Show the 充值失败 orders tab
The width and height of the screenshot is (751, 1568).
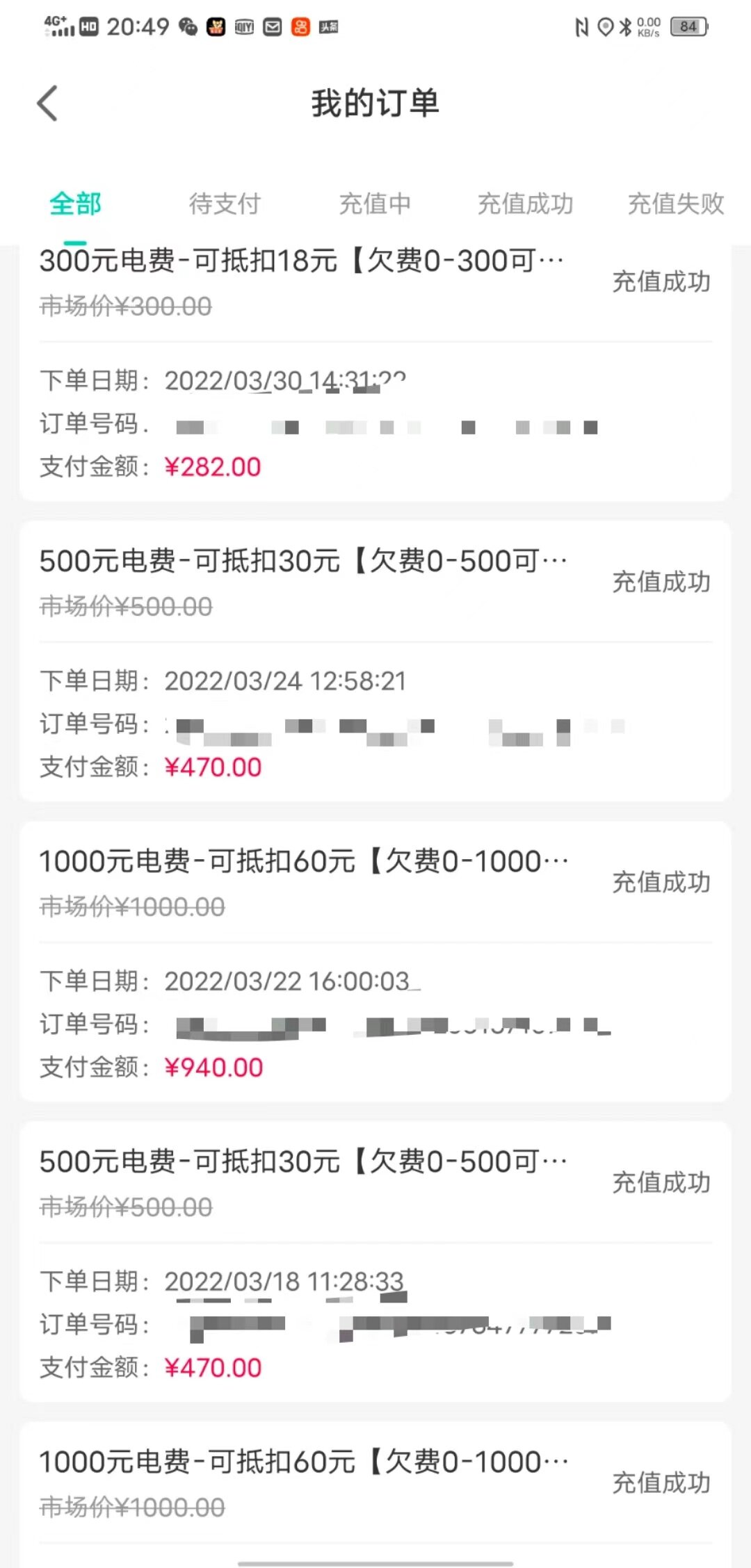pyautogui.click(x=676, y=204)
